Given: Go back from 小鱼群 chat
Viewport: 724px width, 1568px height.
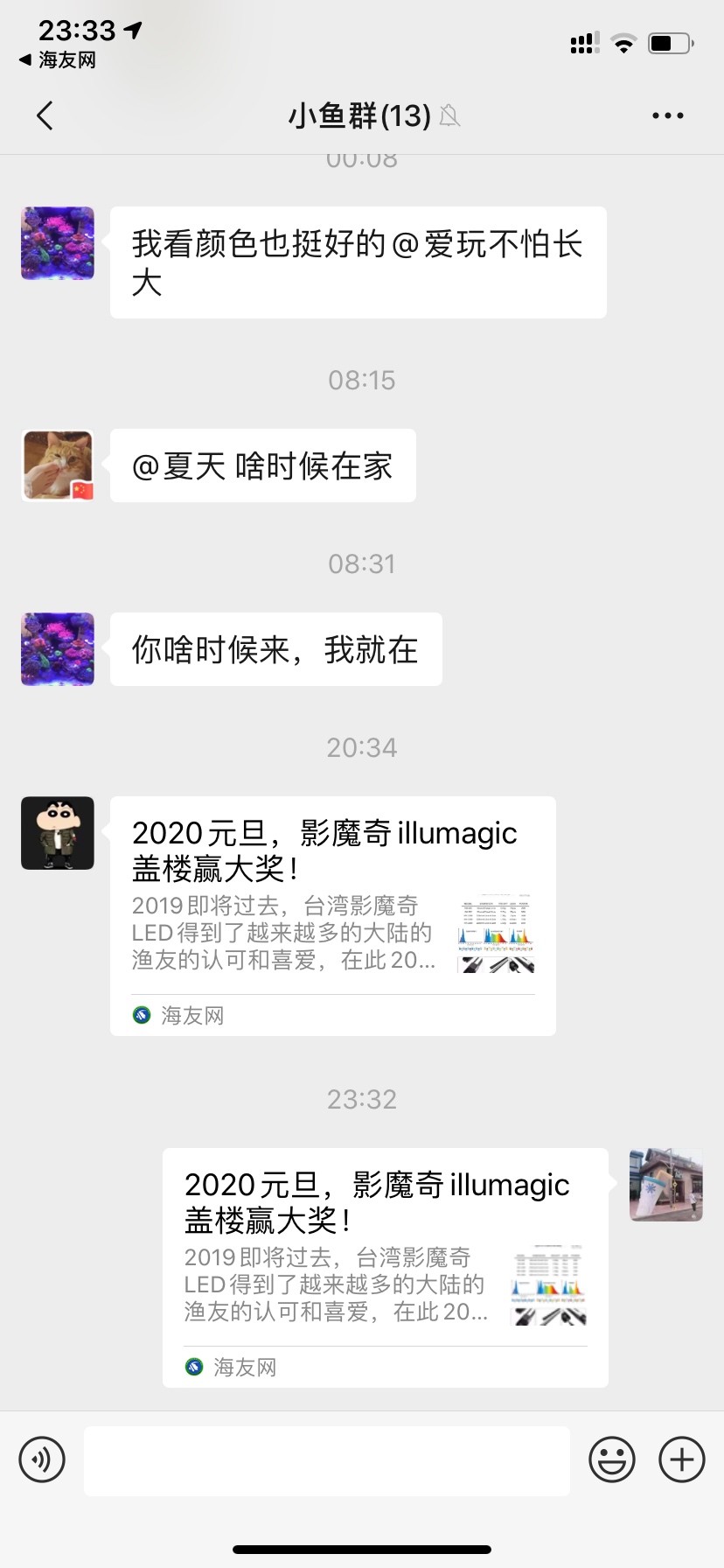Looking at the screenshot, I should (x=45, y=115).
